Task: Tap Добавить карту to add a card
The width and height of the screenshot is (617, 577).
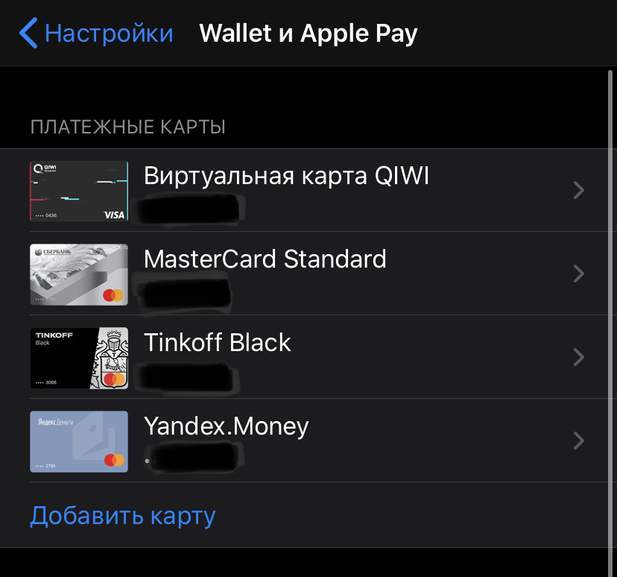Action: click(x=123, y=516)
